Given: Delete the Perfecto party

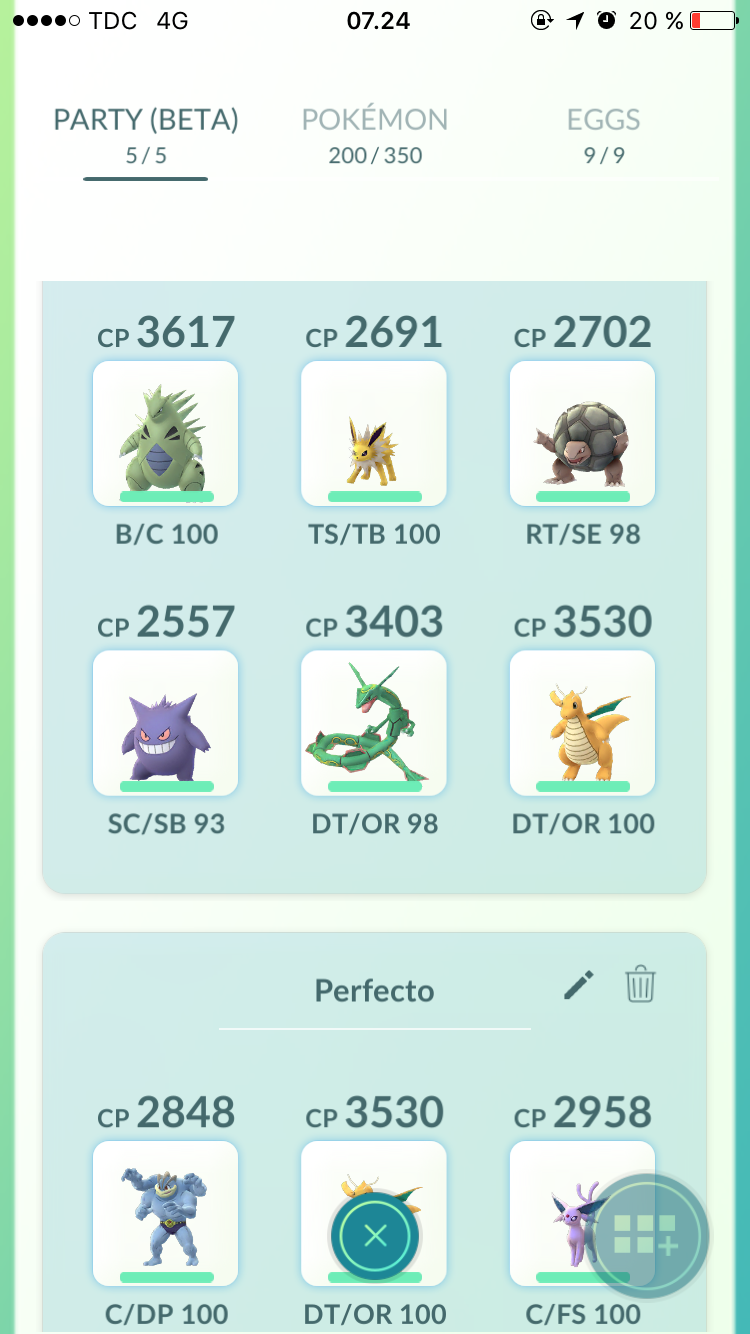Looking at the screenshot, I should [640, 985].
